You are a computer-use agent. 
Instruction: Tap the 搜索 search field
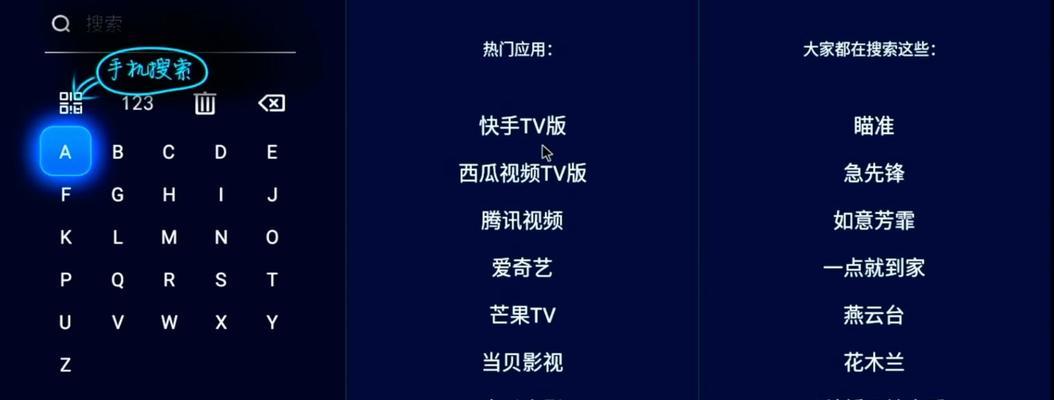[170, 24]
